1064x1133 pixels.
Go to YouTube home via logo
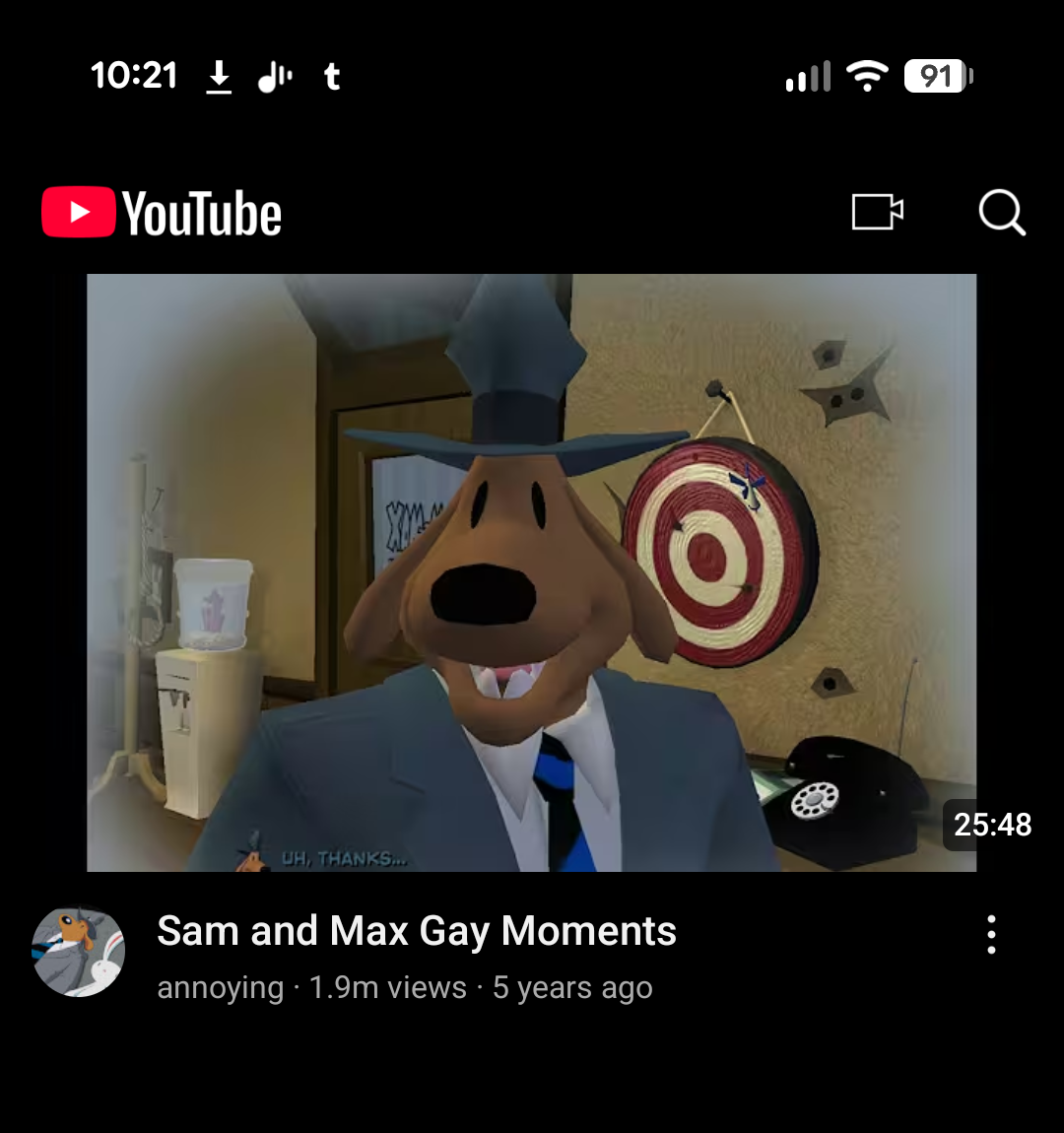163,214
